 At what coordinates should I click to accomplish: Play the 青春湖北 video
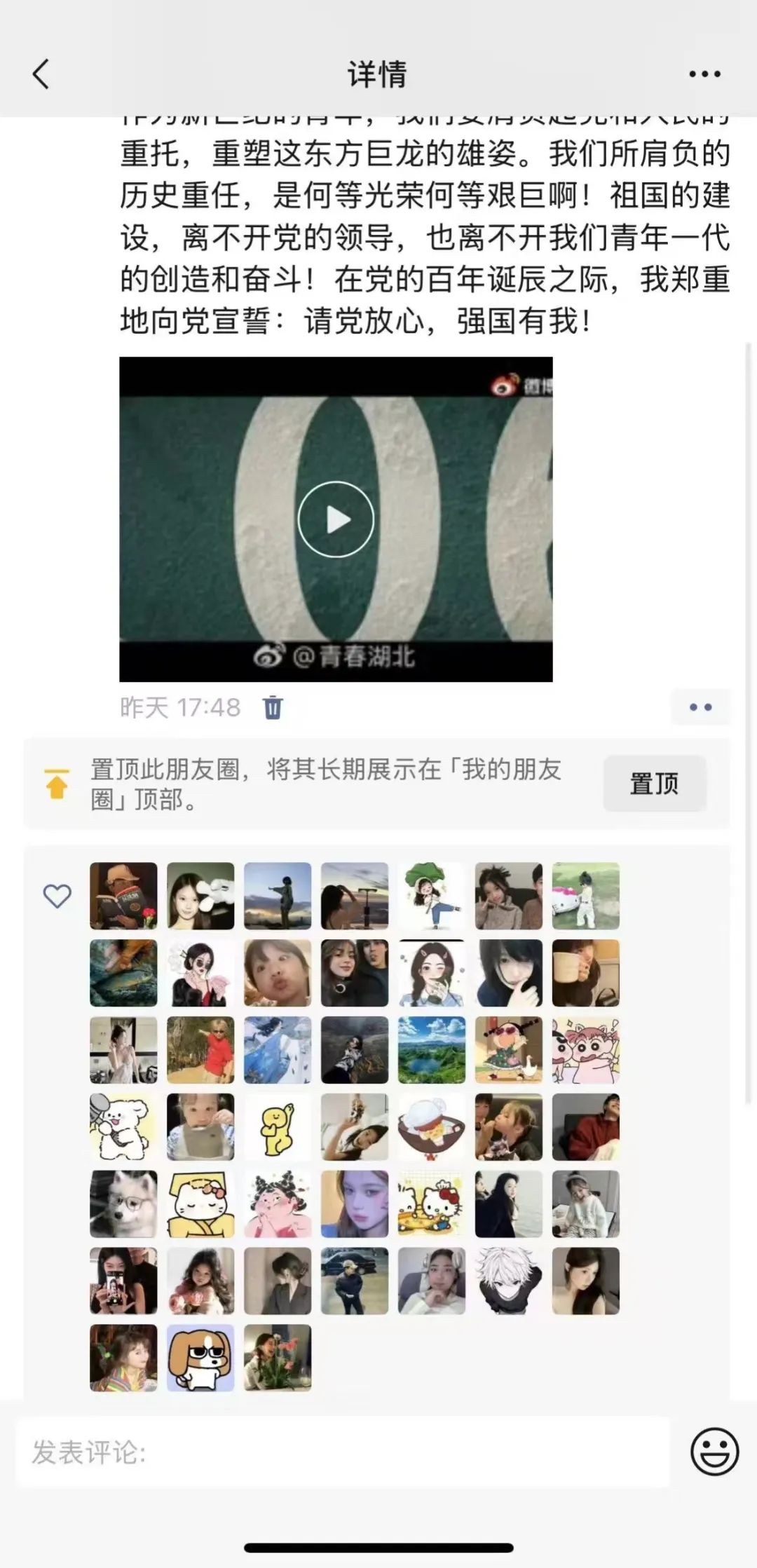[x=336, y=519]
